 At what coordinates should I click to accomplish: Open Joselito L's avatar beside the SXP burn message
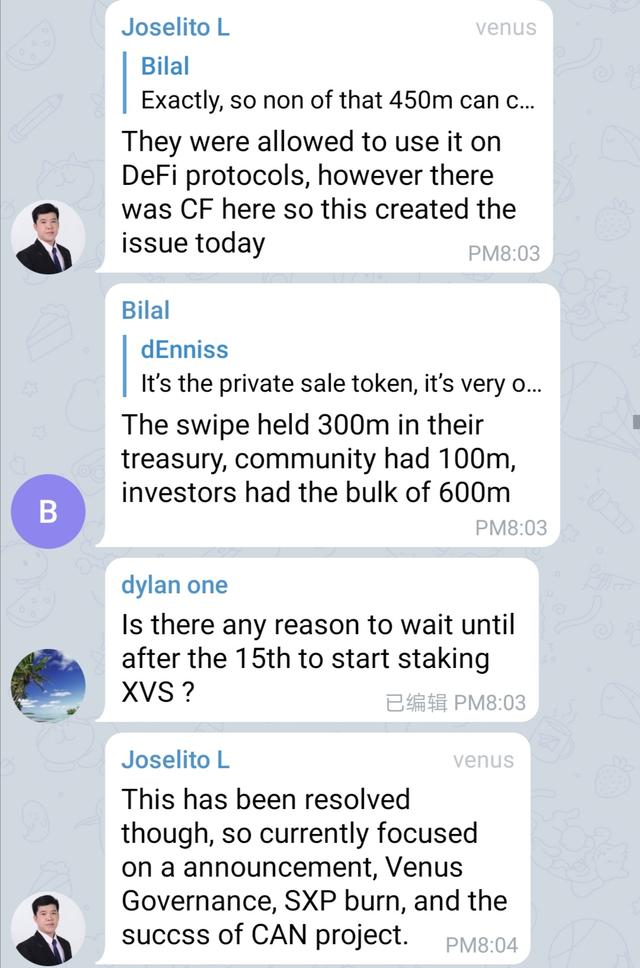pos(48,928)
